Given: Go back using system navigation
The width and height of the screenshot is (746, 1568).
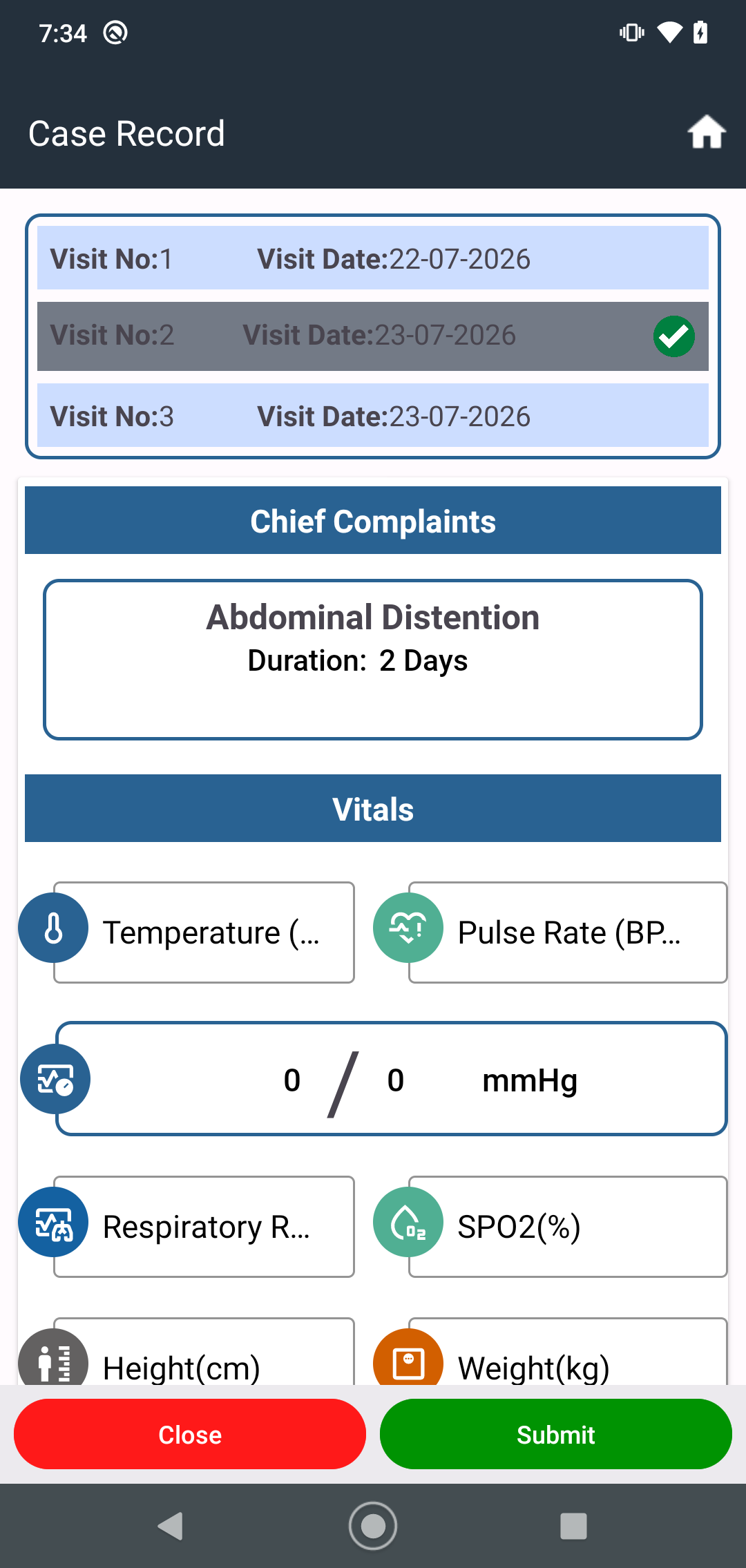Looking at the screenshot, I should (x=171, y=1526).
